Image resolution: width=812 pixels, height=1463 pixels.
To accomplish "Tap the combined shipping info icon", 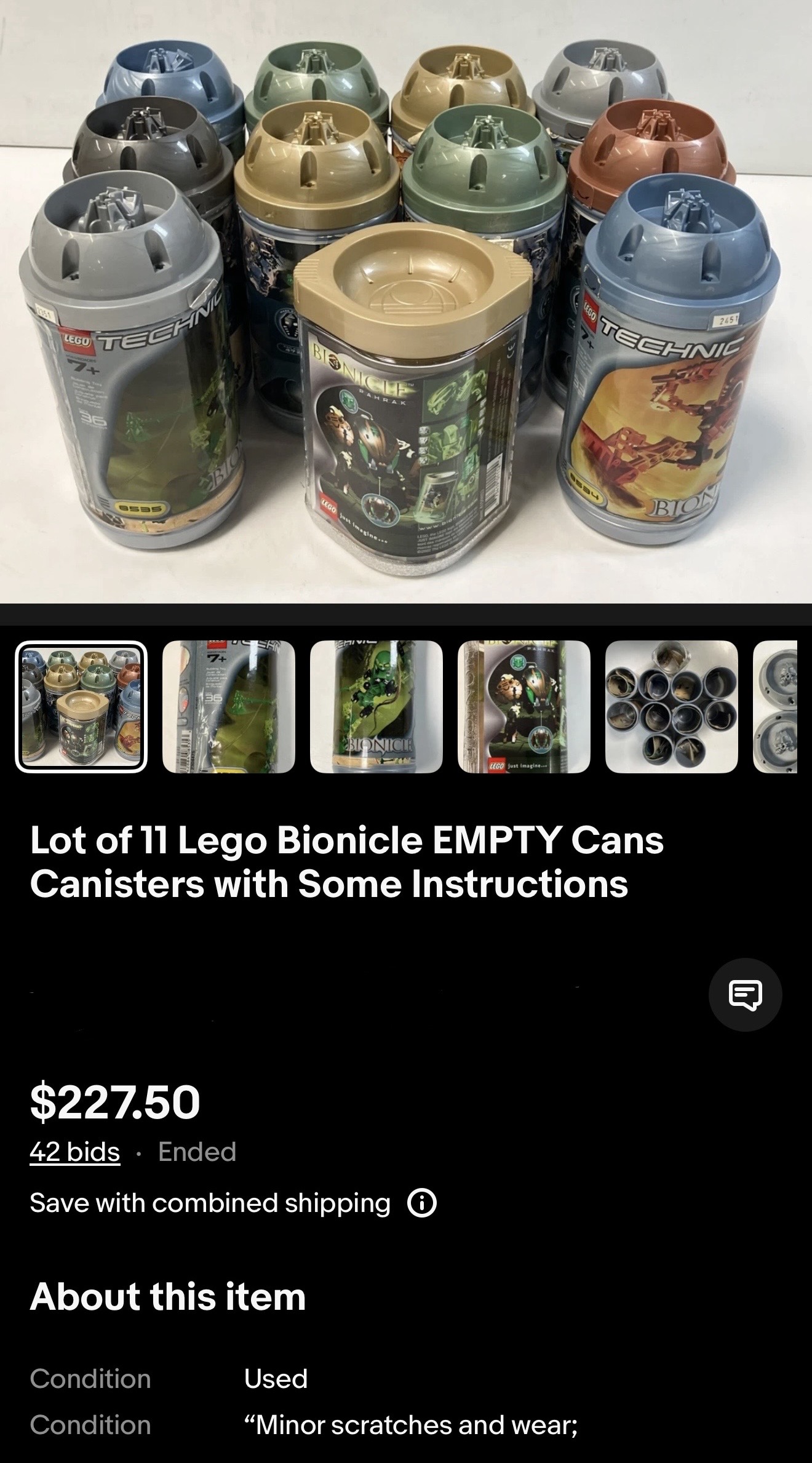I will 422,1203.
